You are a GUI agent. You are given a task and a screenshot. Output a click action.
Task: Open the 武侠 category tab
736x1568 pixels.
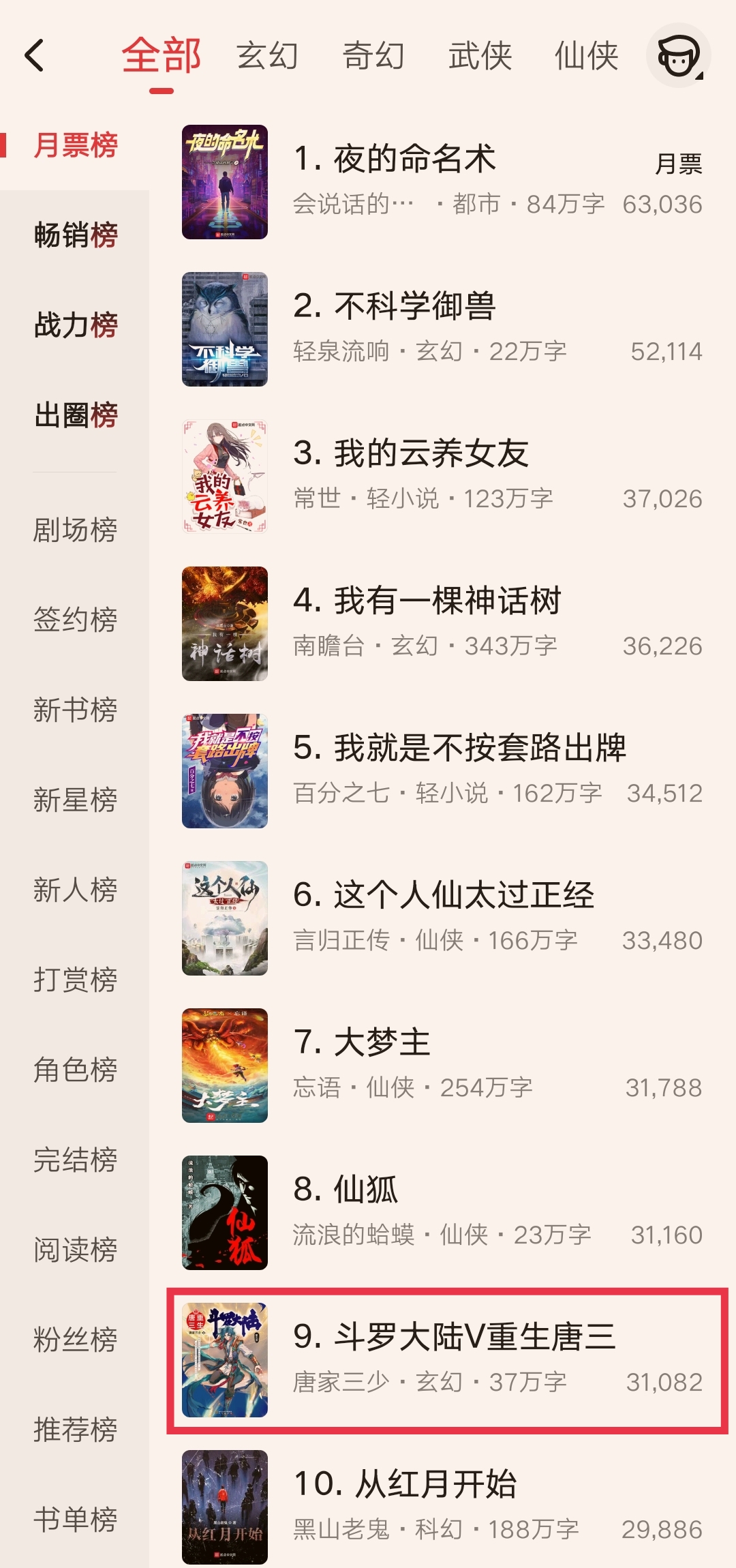480,56
